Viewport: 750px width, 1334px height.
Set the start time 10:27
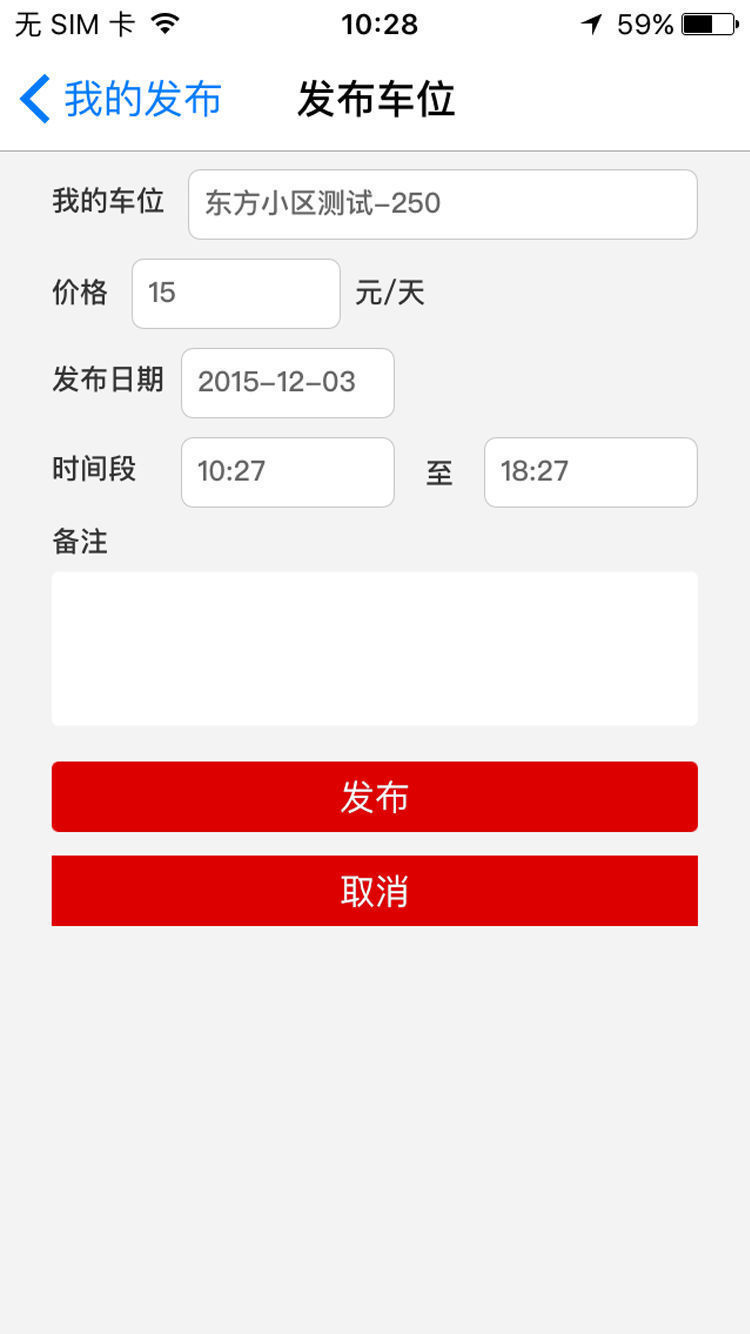click(x=287, y=471)
